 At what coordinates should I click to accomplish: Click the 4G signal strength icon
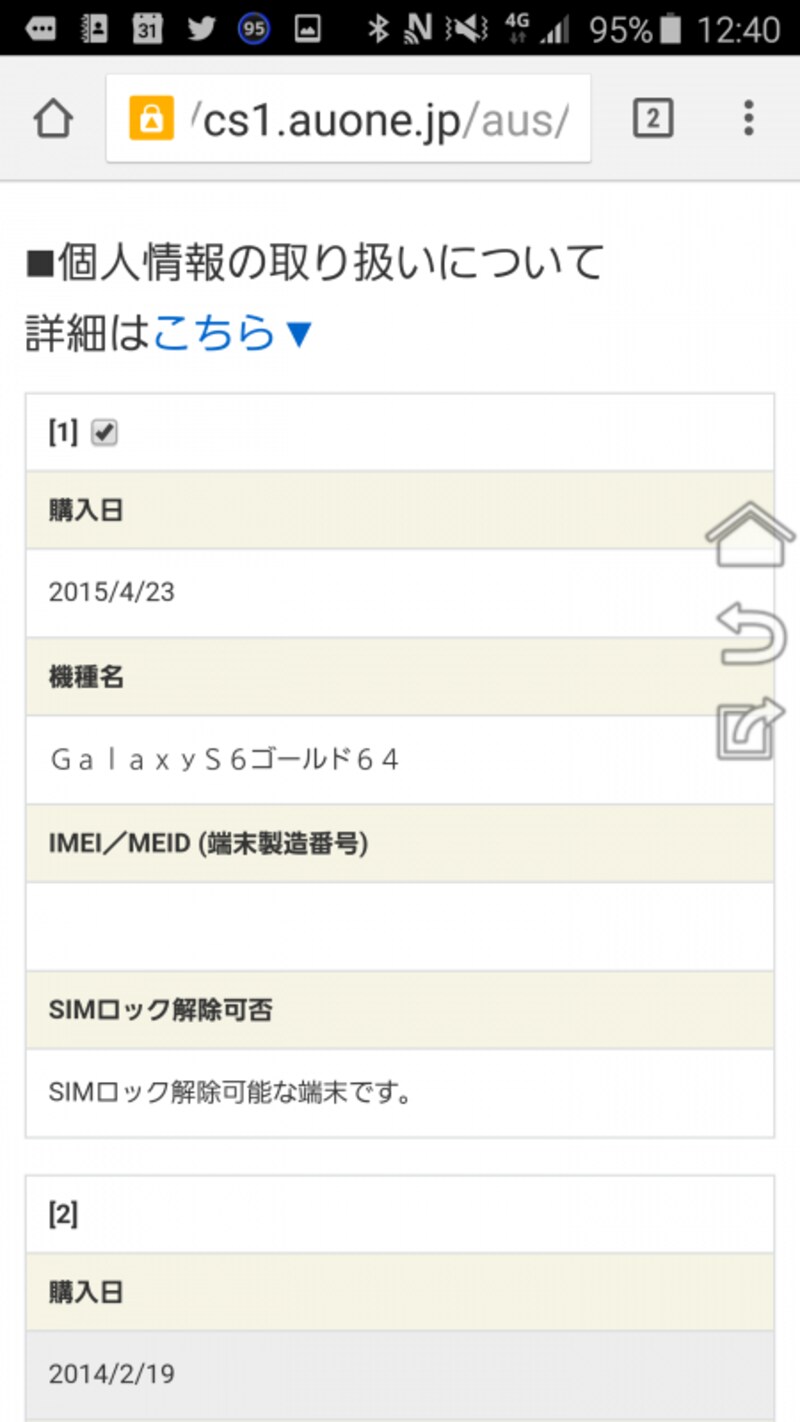(x=555, y=28)
